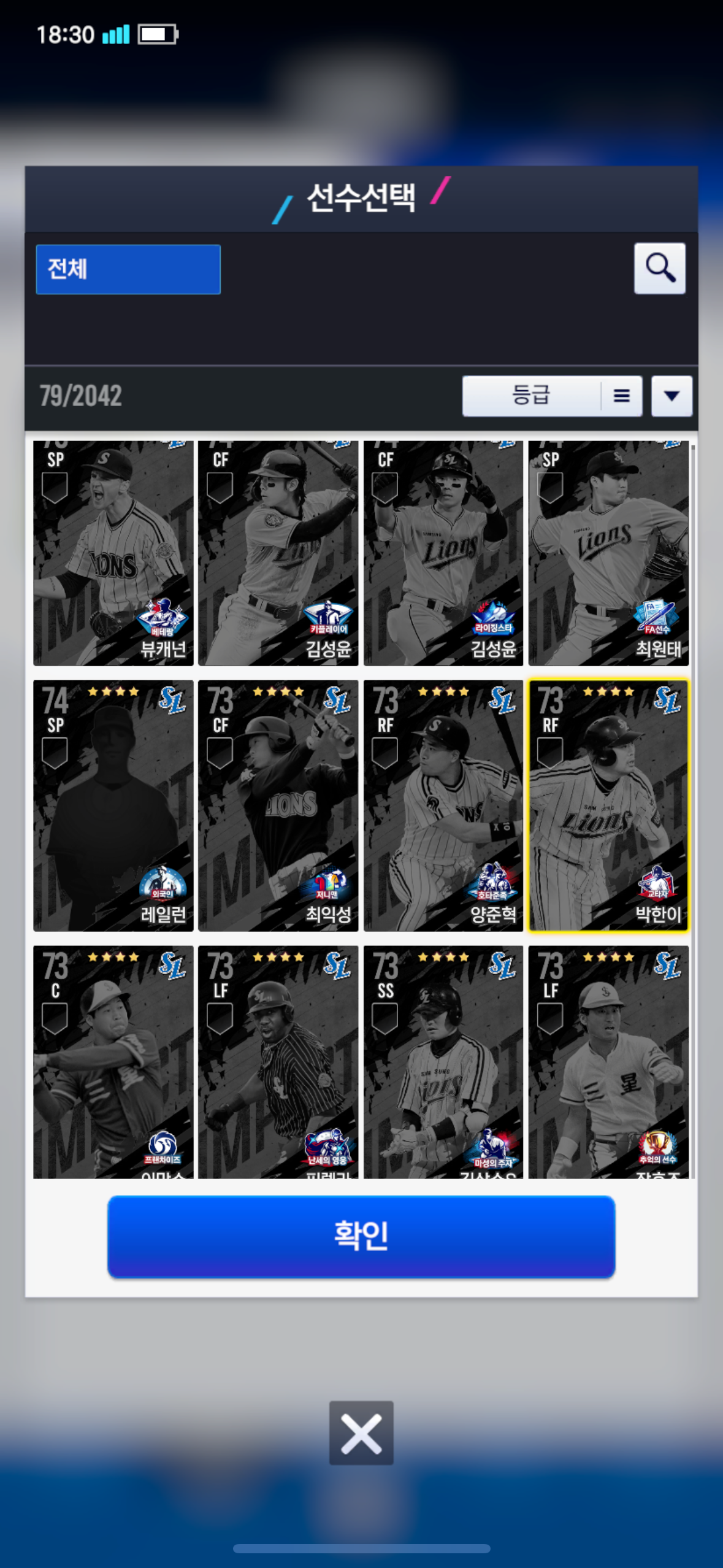Select the 73 C 프랜차이즈 card

coord(113,1061)
